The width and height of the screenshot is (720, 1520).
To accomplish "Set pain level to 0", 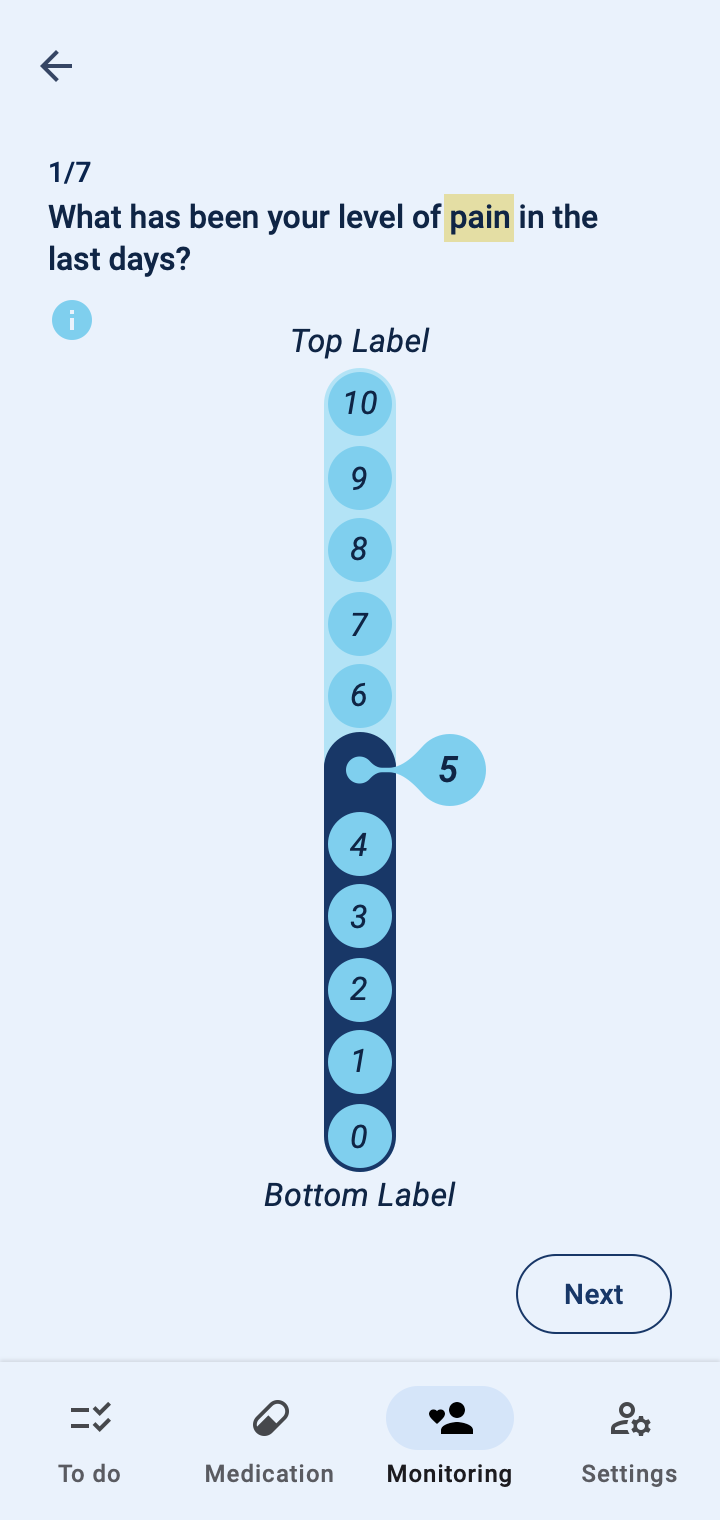I will pyautogui.click(x=360, y=1136).
